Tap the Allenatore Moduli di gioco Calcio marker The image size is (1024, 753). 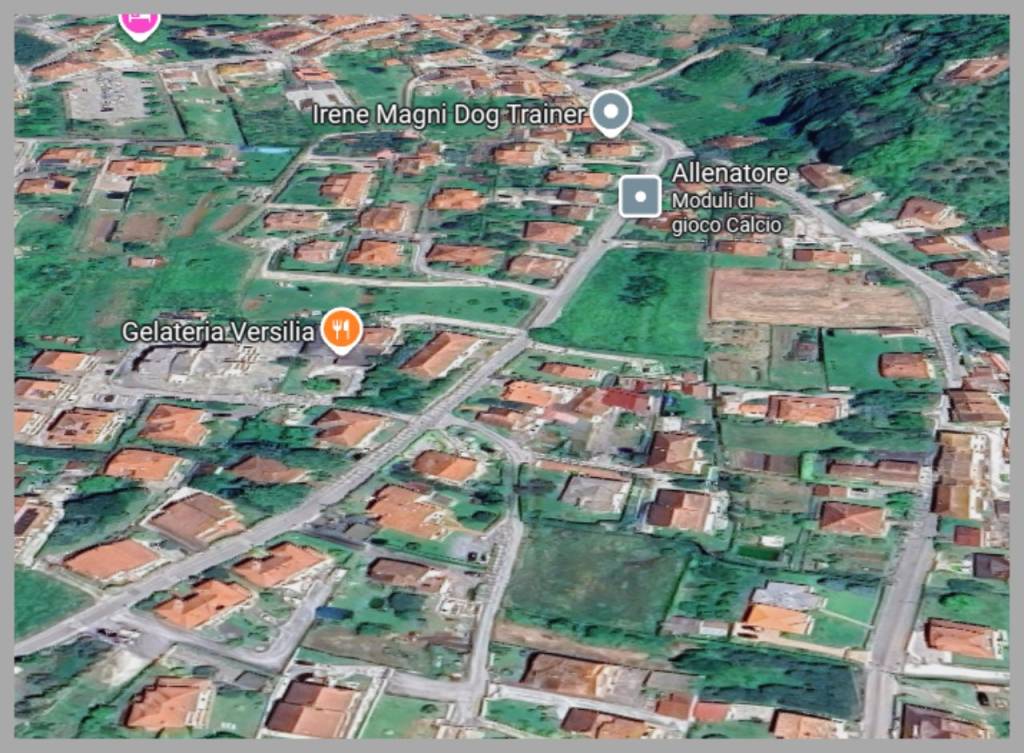[640, 196]
